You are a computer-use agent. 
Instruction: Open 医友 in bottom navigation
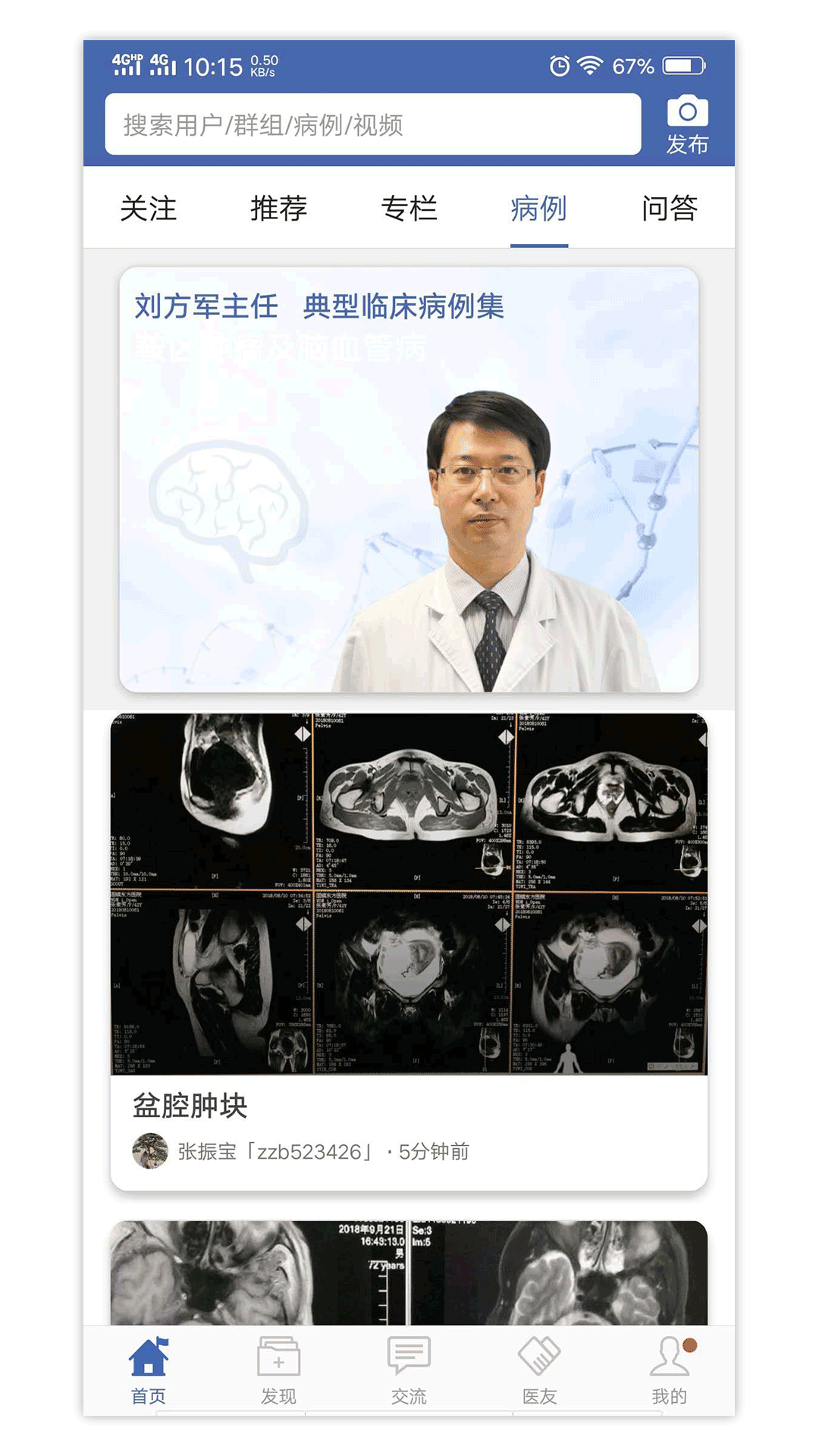coord(539,1371)
